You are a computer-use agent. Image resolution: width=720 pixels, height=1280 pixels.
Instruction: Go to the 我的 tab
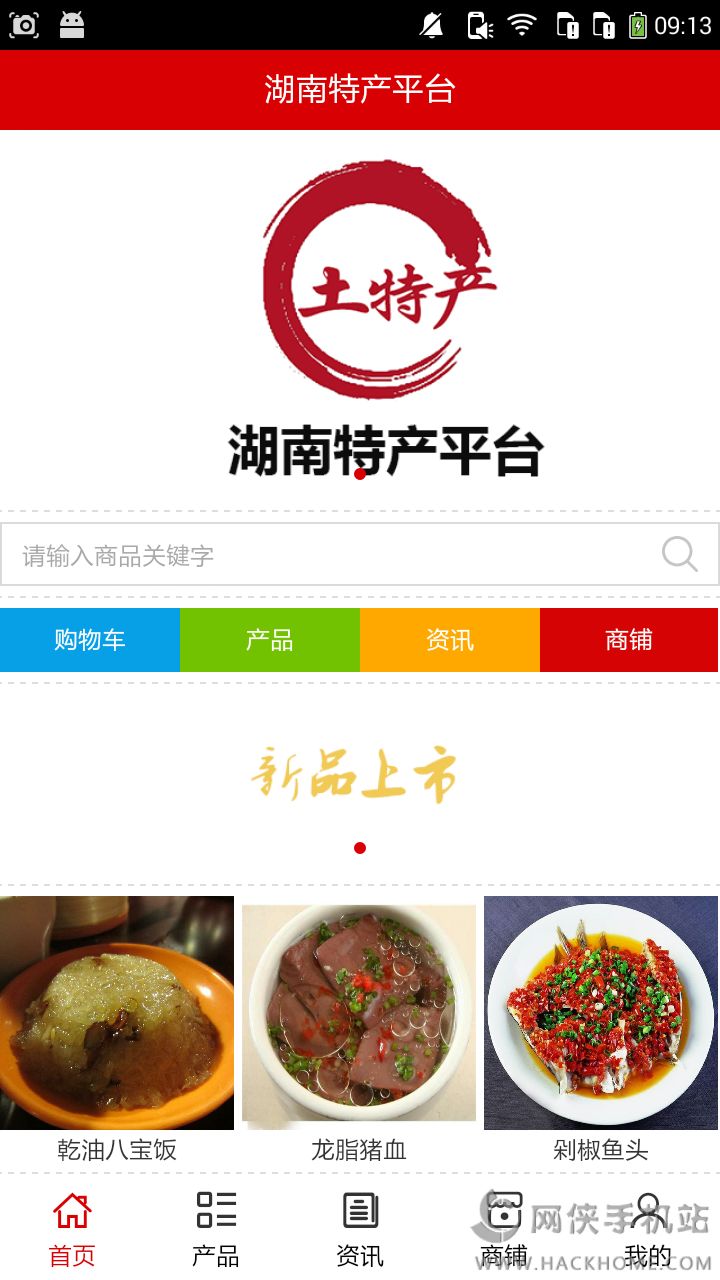[x=648, y=1228]
